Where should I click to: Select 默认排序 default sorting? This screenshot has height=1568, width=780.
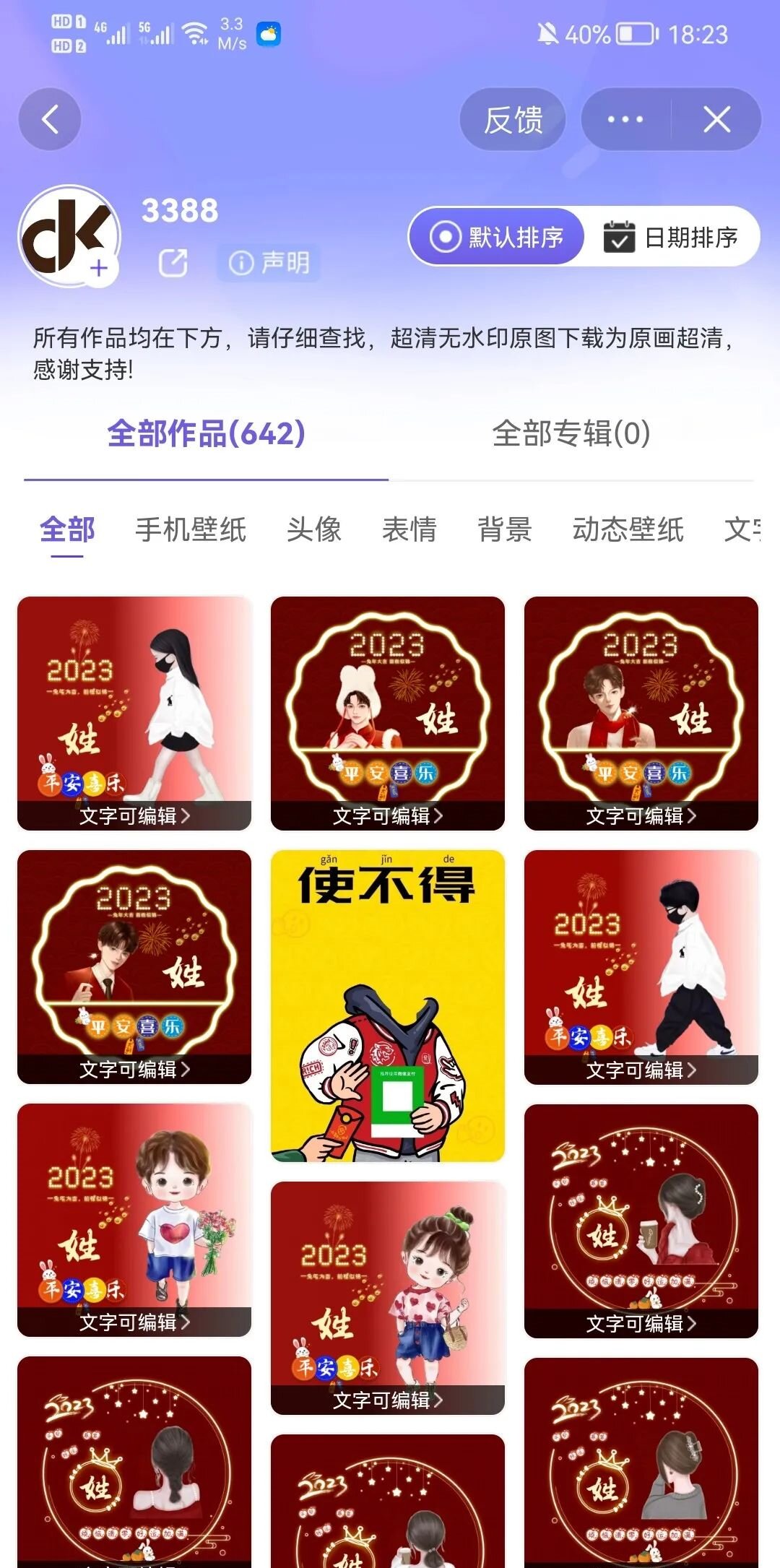coord(497,237)
